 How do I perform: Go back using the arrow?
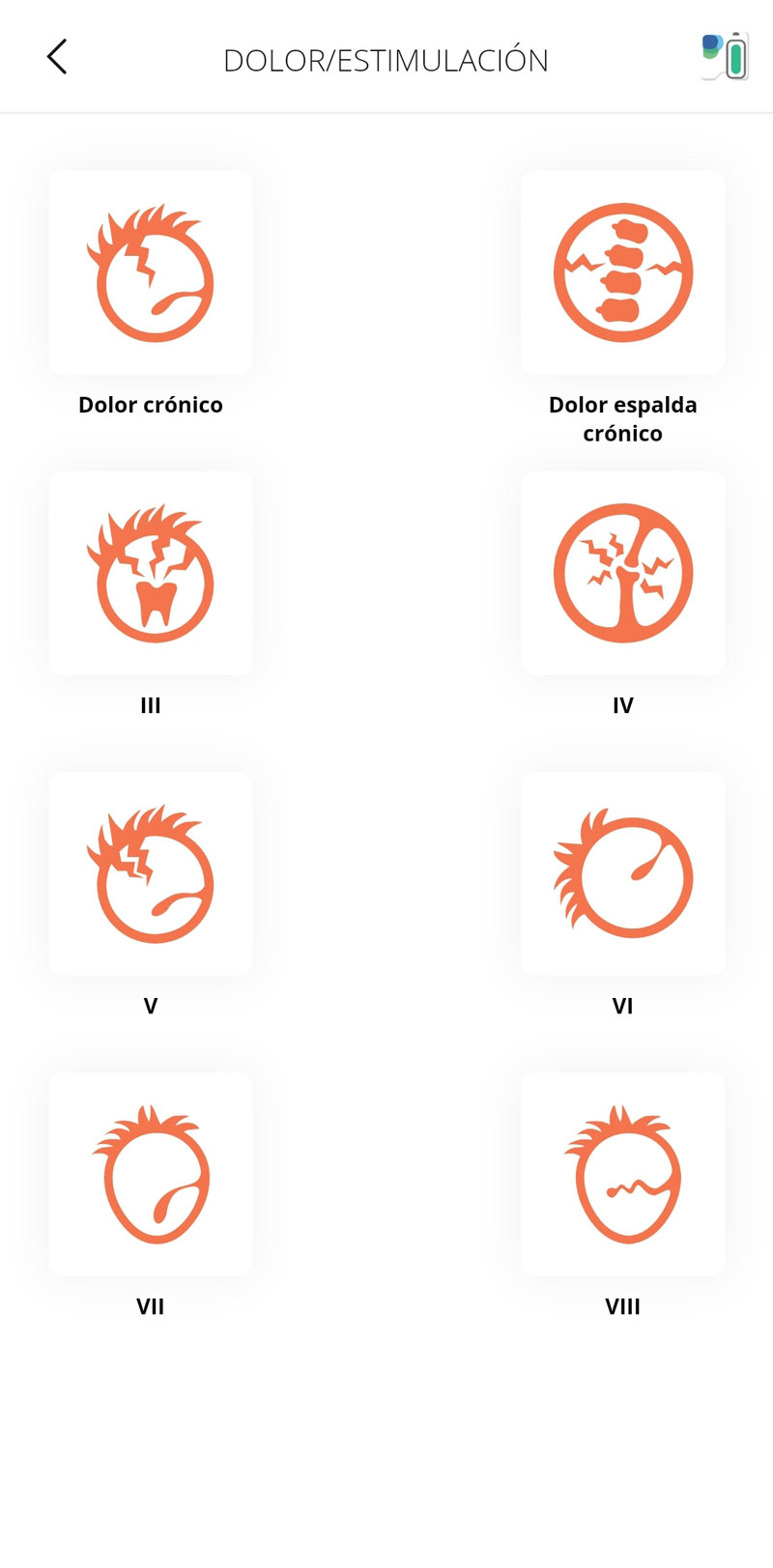click(57, 57)
